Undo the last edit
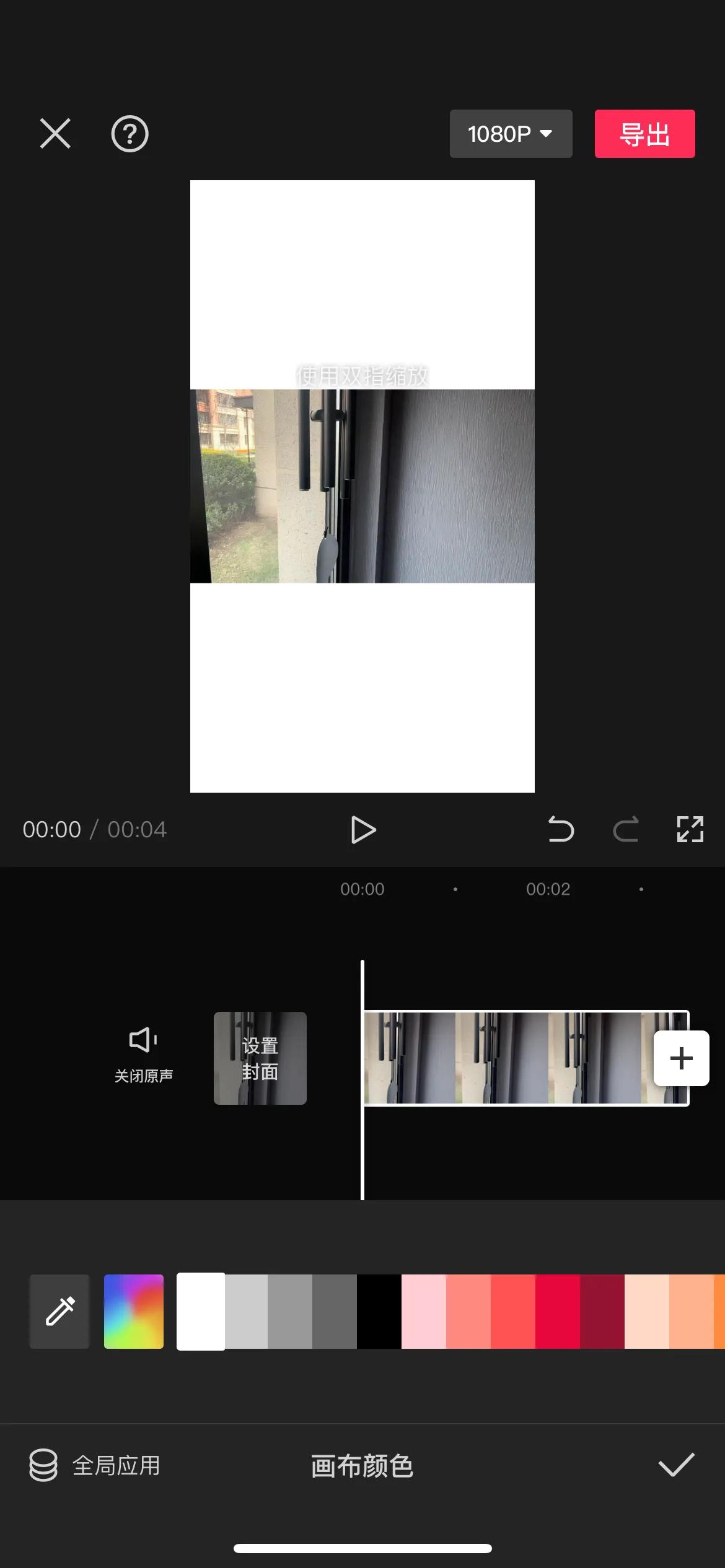725x1568 pixels. pyautogui.click(x=561, y=830)
